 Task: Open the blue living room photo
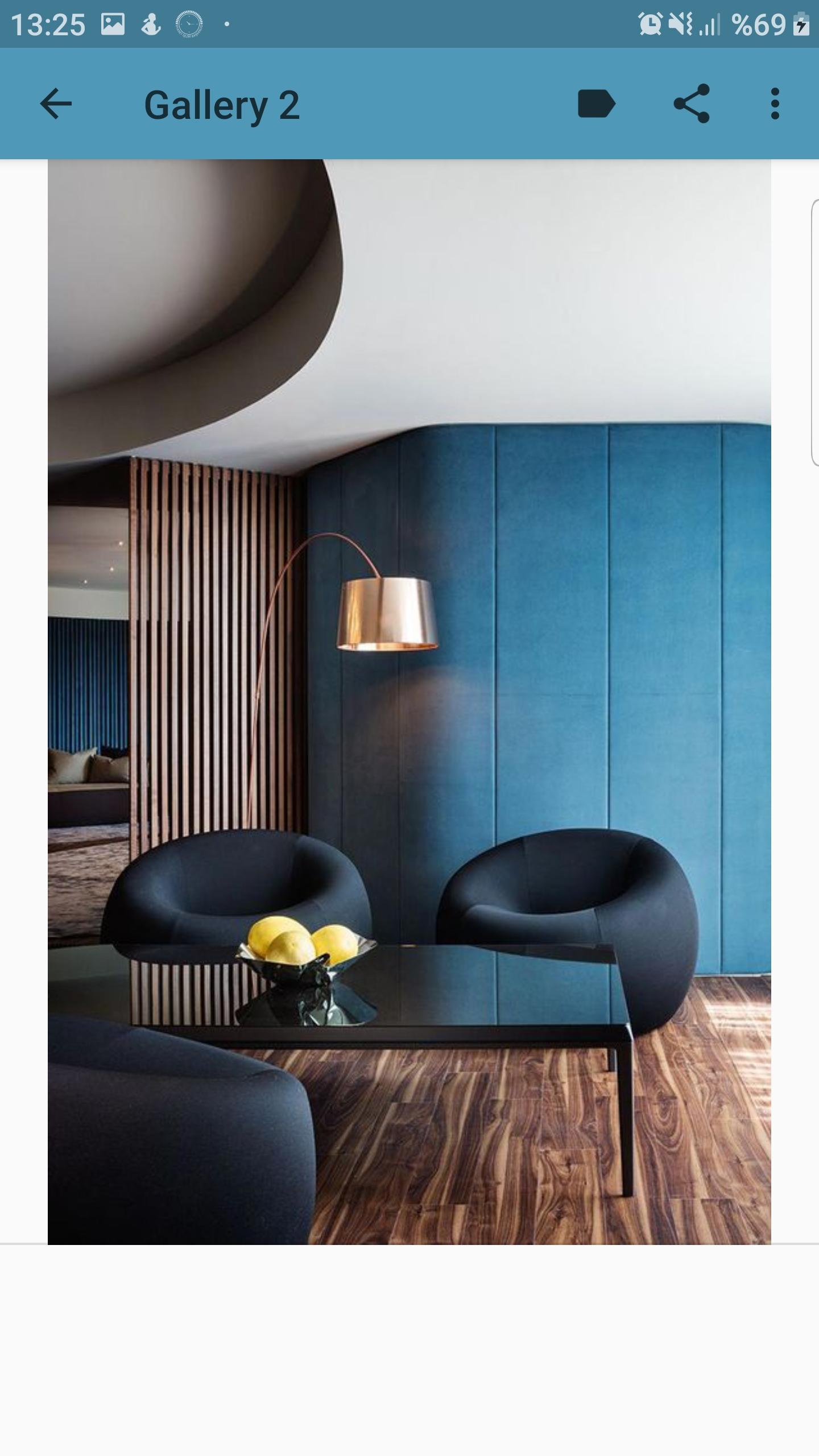[x=409, y=702]
